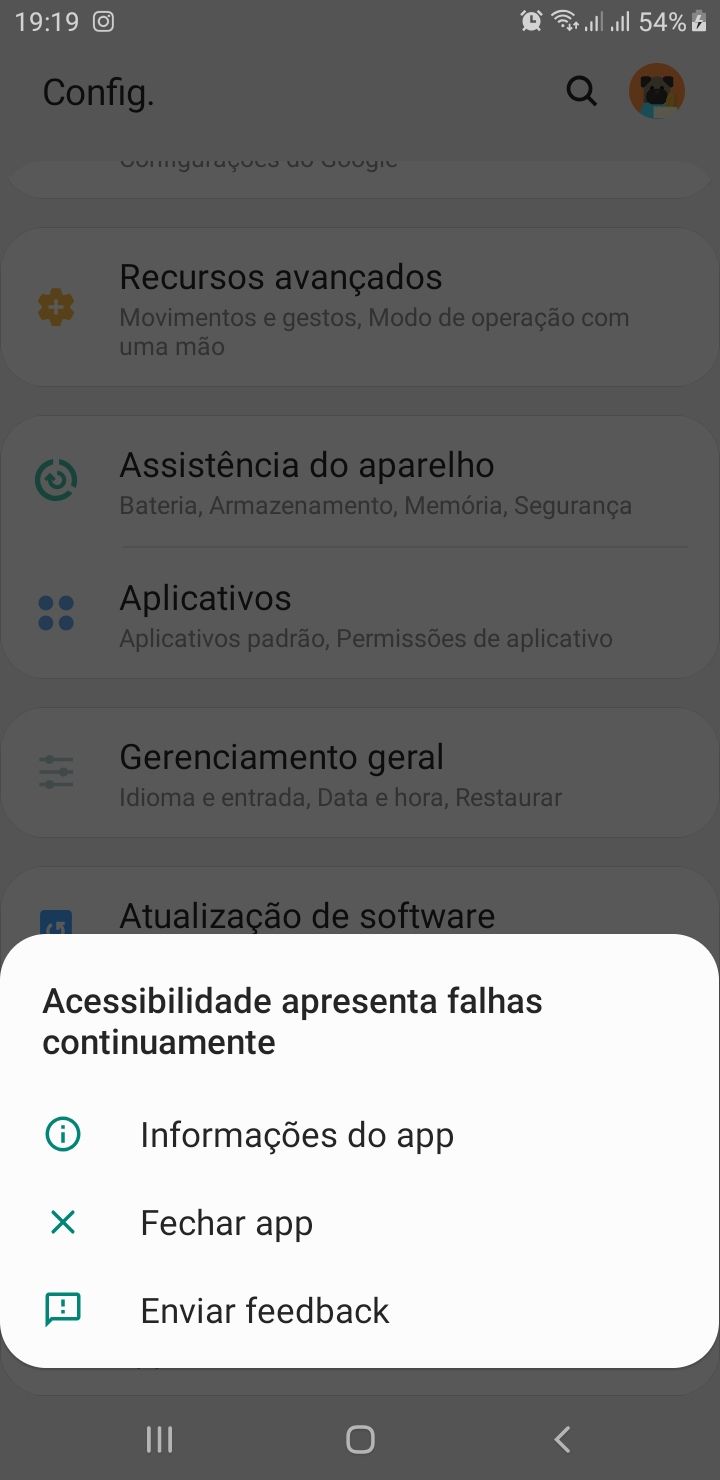This screenshot has width=720, height=1480.
Task: Open Informações do app
Action: pos(296,1135)
